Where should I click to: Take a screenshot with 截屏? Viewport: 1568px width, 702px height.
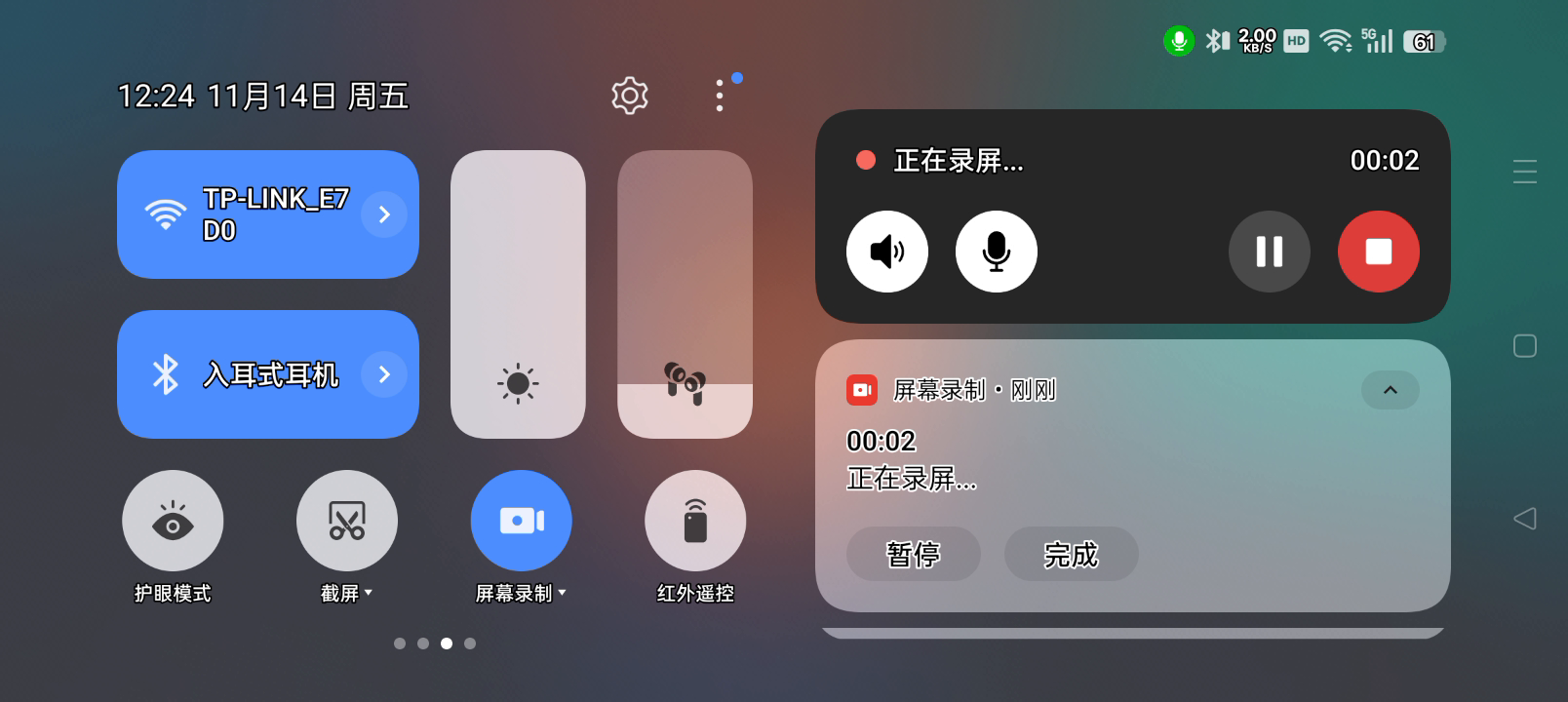[346, 522]
